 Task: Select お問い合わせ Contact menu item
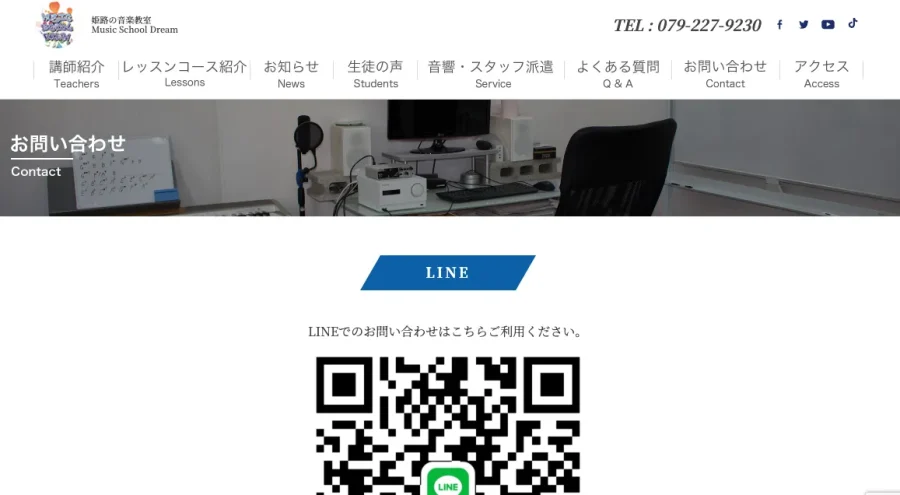point(725,74)
